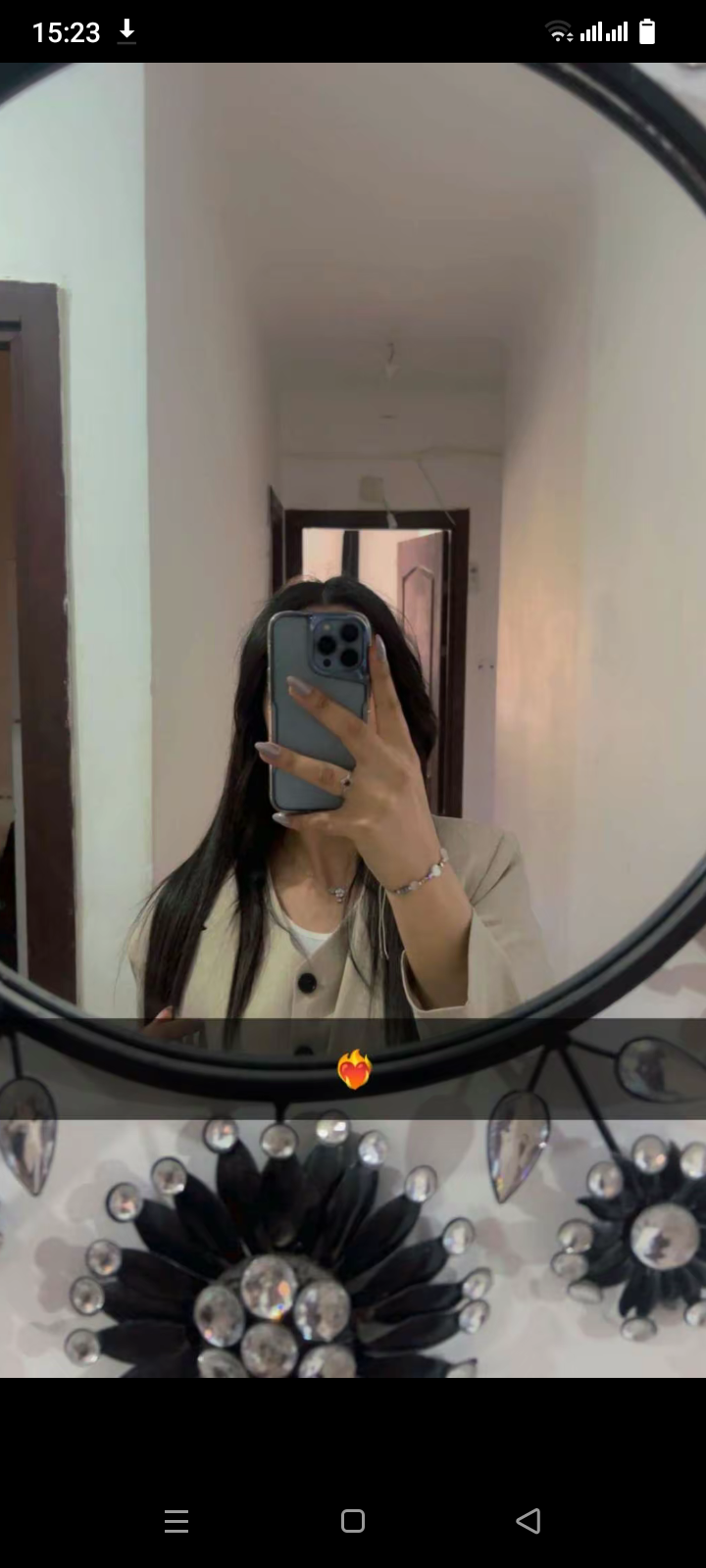Screen dimensions: 706x1568
Task: Go back using the navigation bar
Action: (x=529, y=1521)
